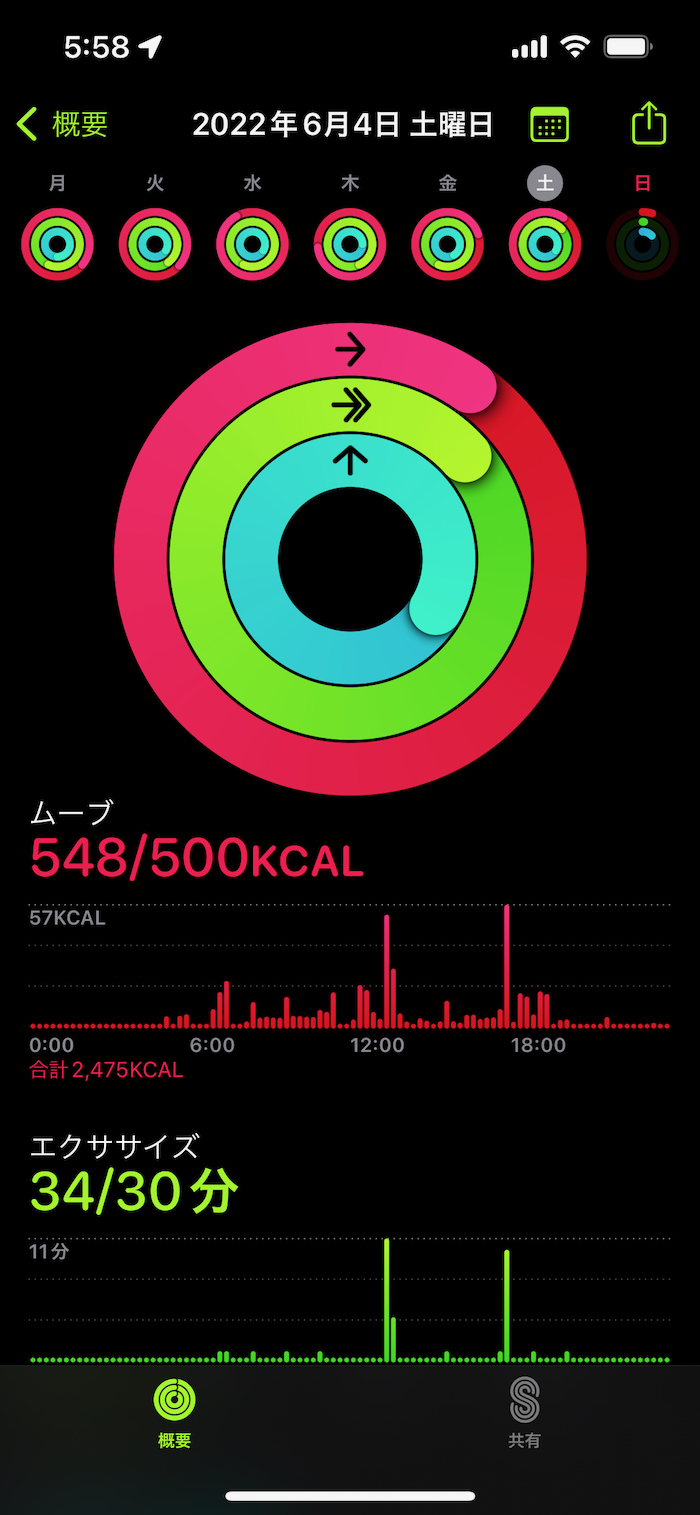700x1515 pixels.
Task: Open the 概要 tab
Action: 175,1412
